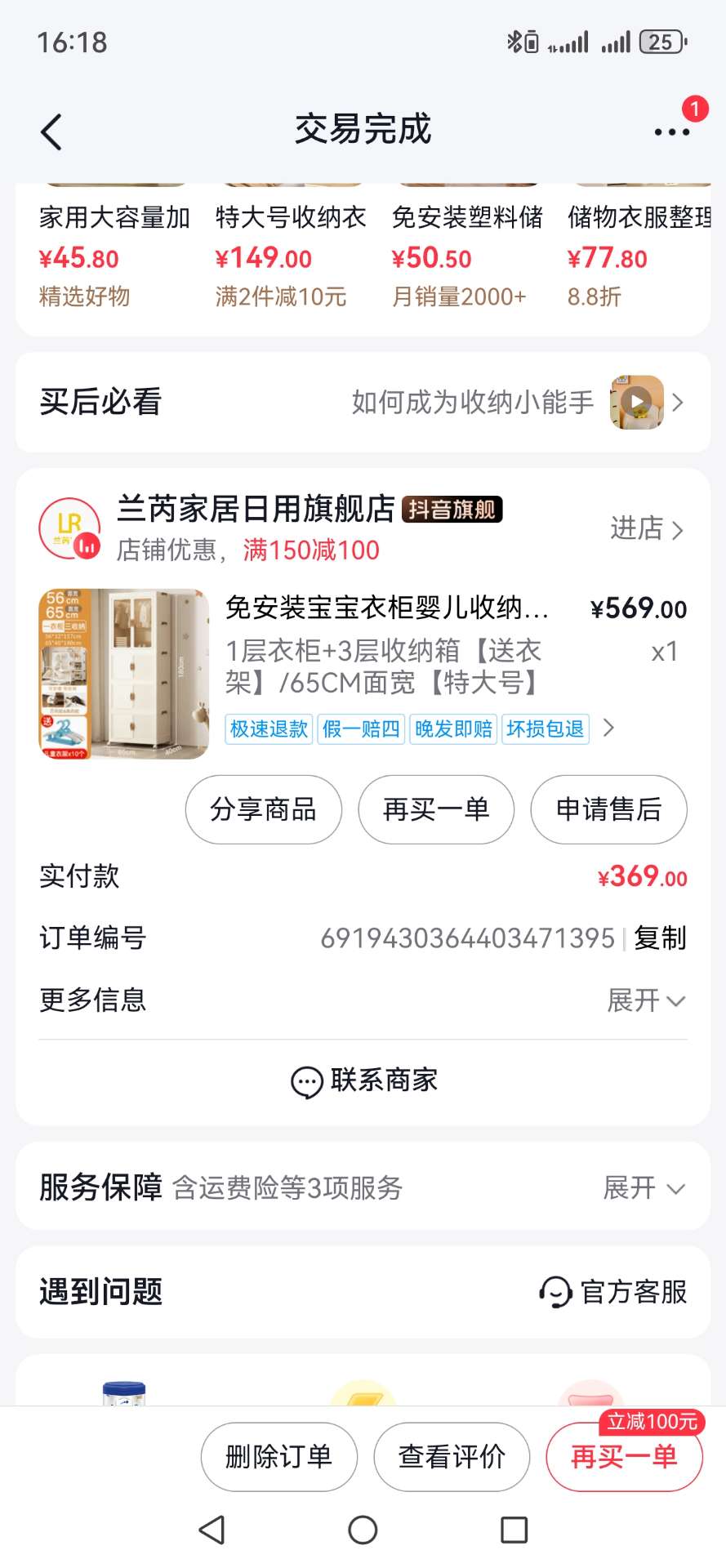726x1568 pixels.
Task: Tap the system home button
Action: click(x=363, y=1530)
